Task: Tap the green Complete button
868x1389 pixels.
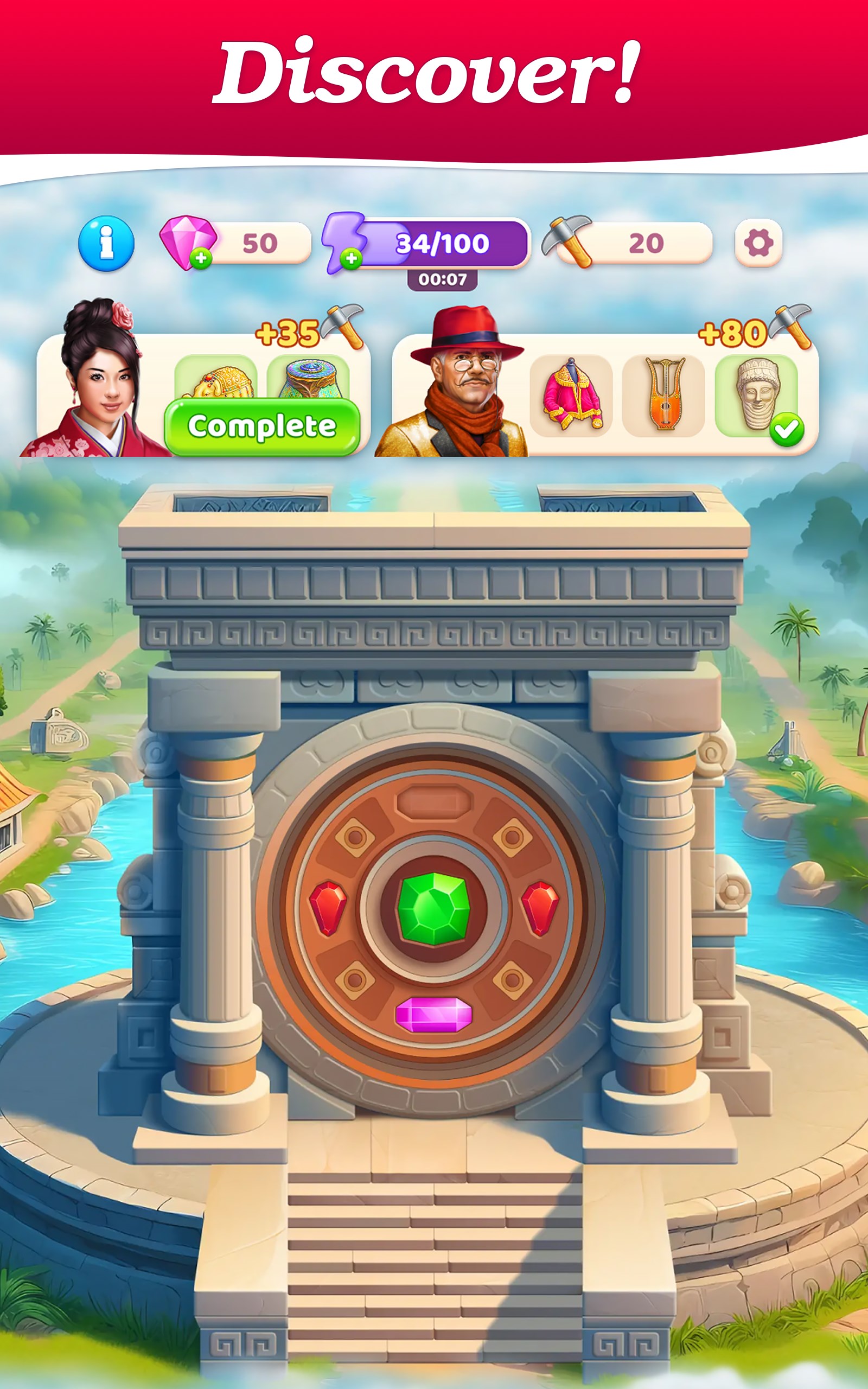Action: 263,426
